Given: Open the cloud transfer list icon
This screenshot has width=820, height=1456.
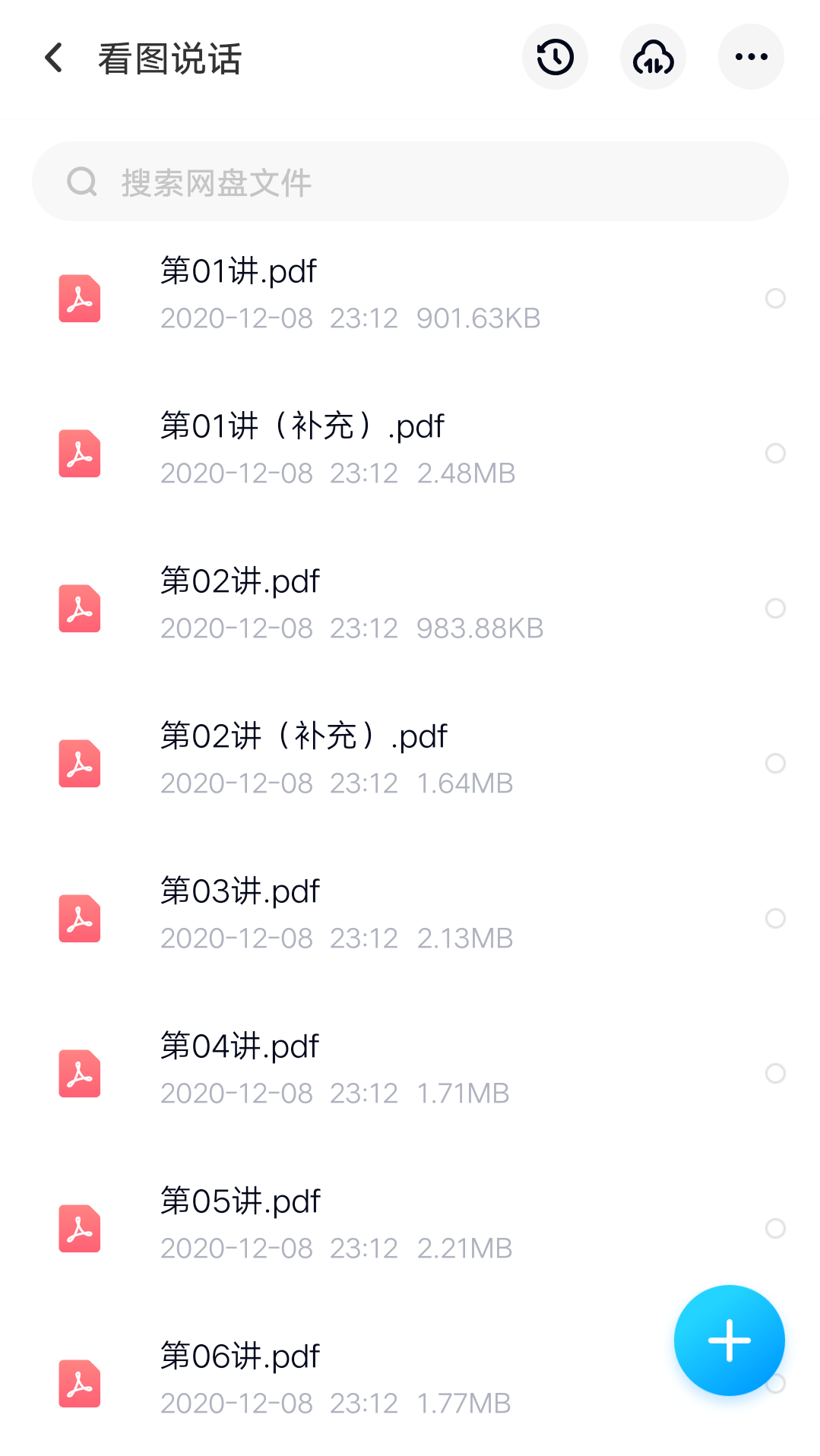Looking at the screenshot, I should pos(653,57).
